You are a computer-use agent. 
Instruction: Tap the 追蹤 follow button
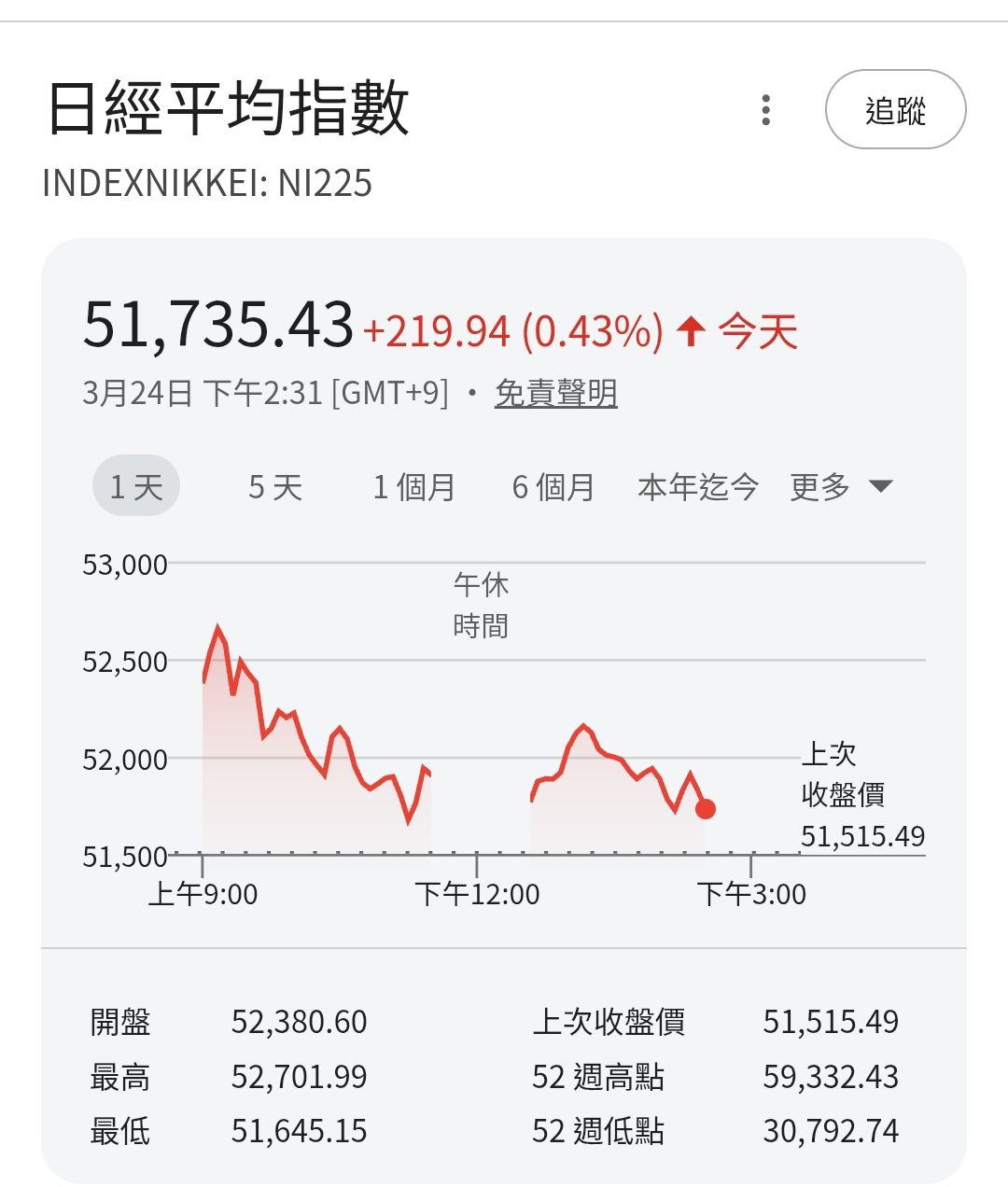(895, 110)
